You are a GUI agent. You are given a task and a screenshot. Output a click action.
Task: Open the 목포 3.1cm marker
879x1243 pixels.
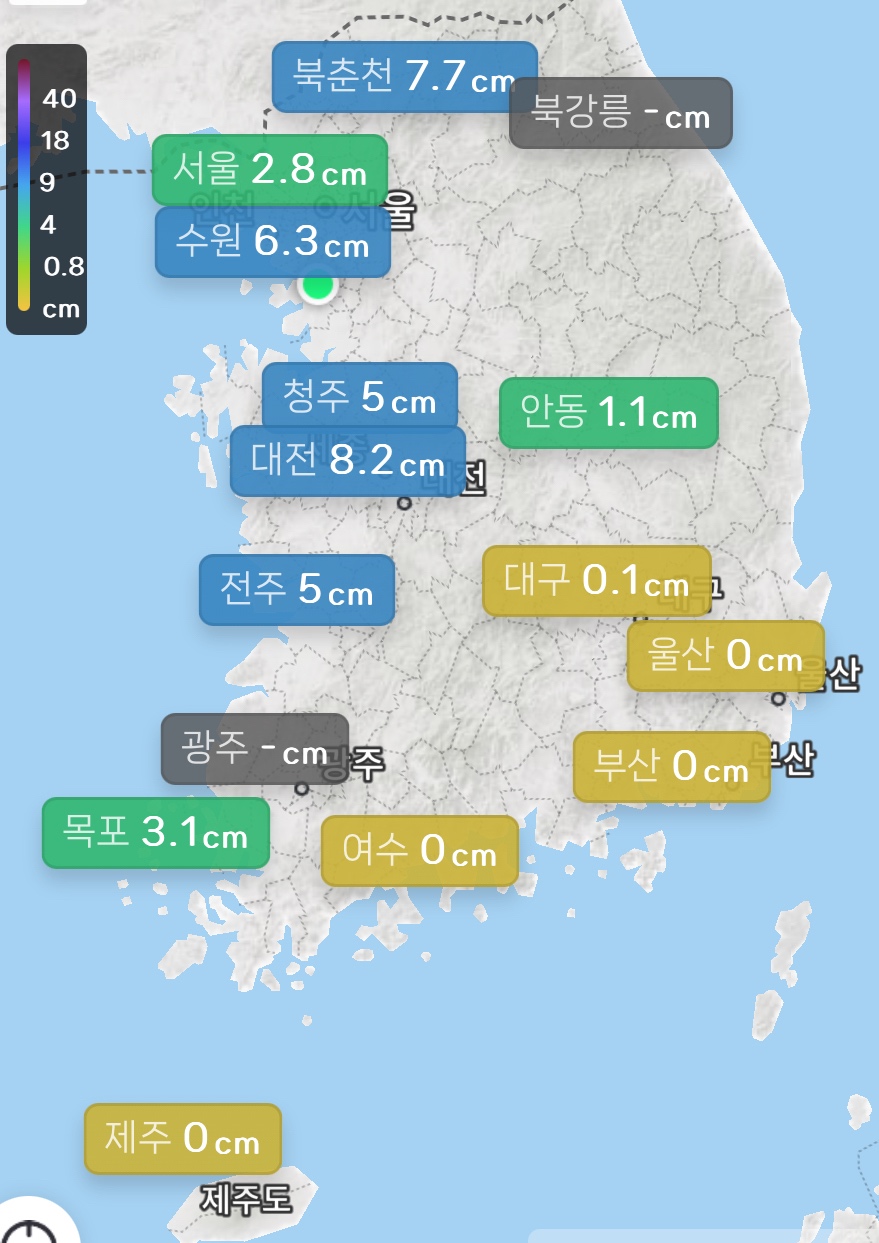(156, 833)
